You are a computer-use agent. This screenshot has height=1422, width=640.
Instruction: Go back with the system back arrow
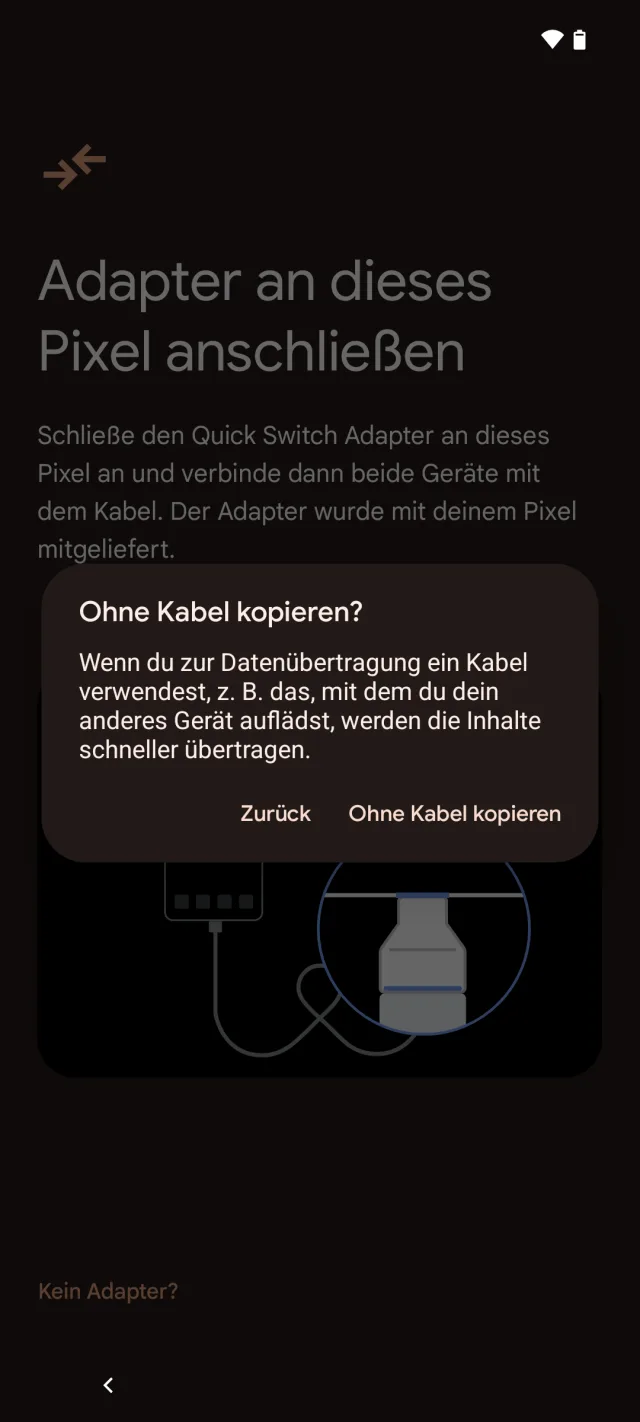[108, 1385]
